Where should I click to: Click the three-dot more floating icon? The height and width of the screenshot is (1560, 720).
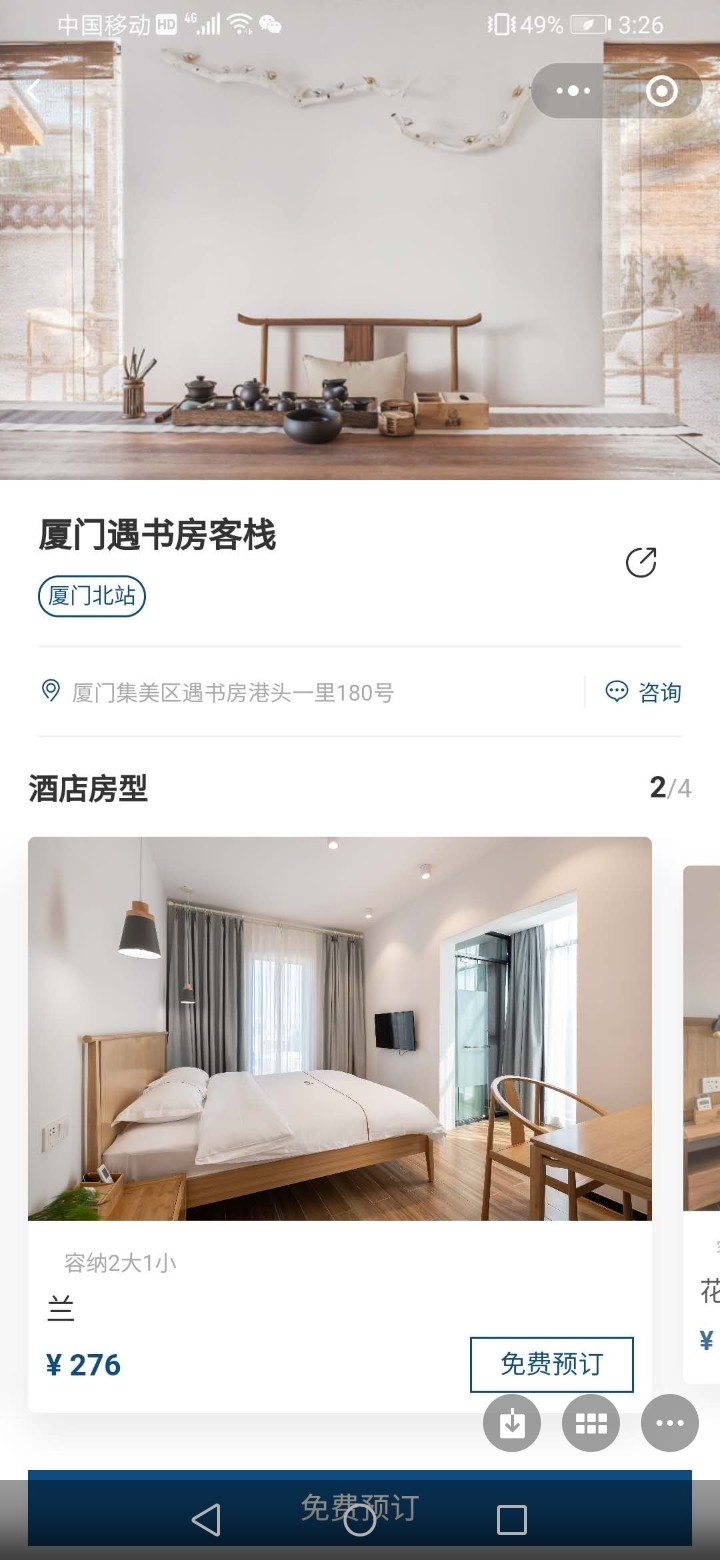(x=668, y=1422)
